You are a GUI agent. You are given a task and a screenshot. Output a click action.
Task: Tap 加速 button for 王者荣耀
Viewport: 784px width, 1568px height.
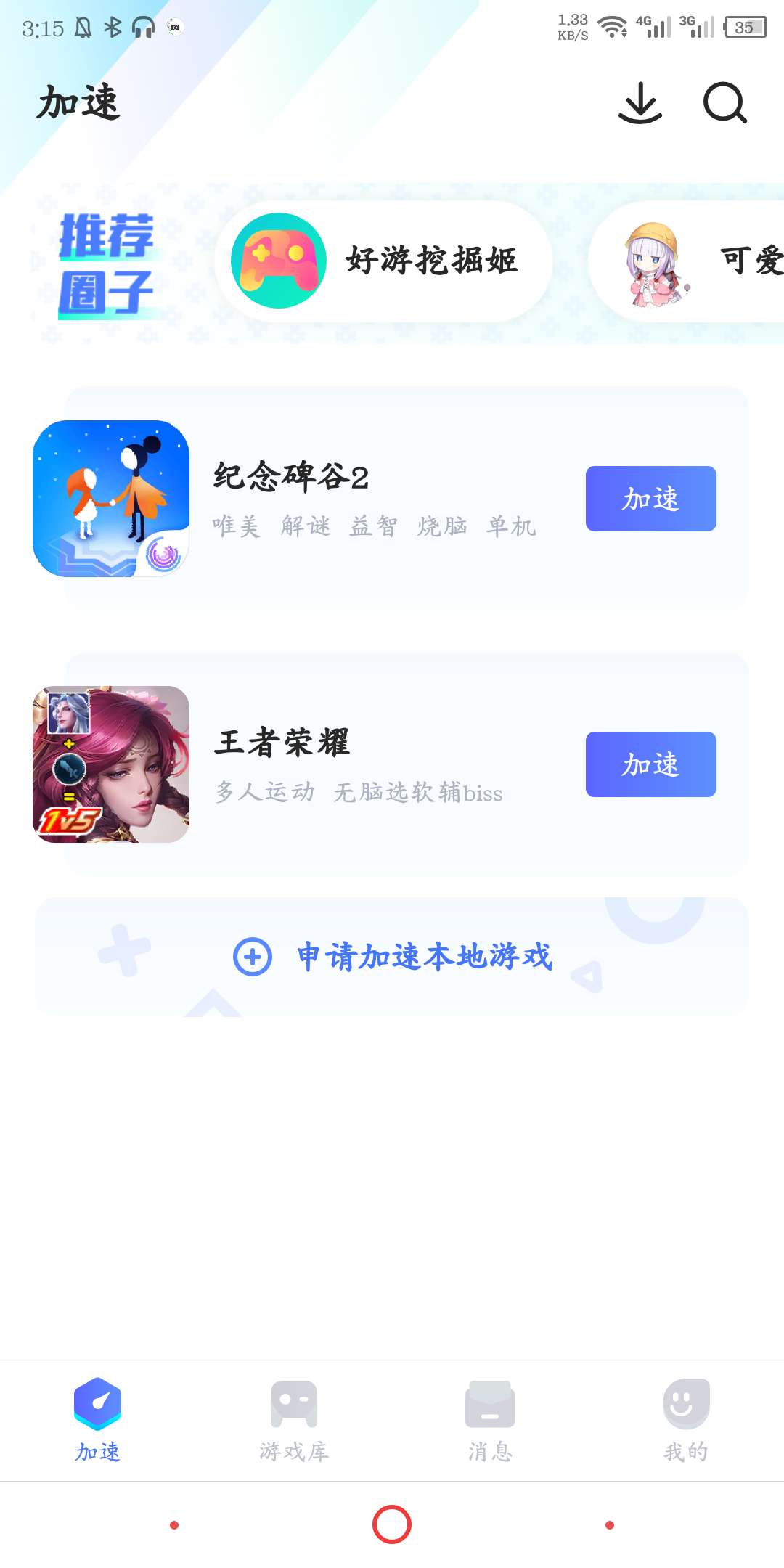[650, 764]
